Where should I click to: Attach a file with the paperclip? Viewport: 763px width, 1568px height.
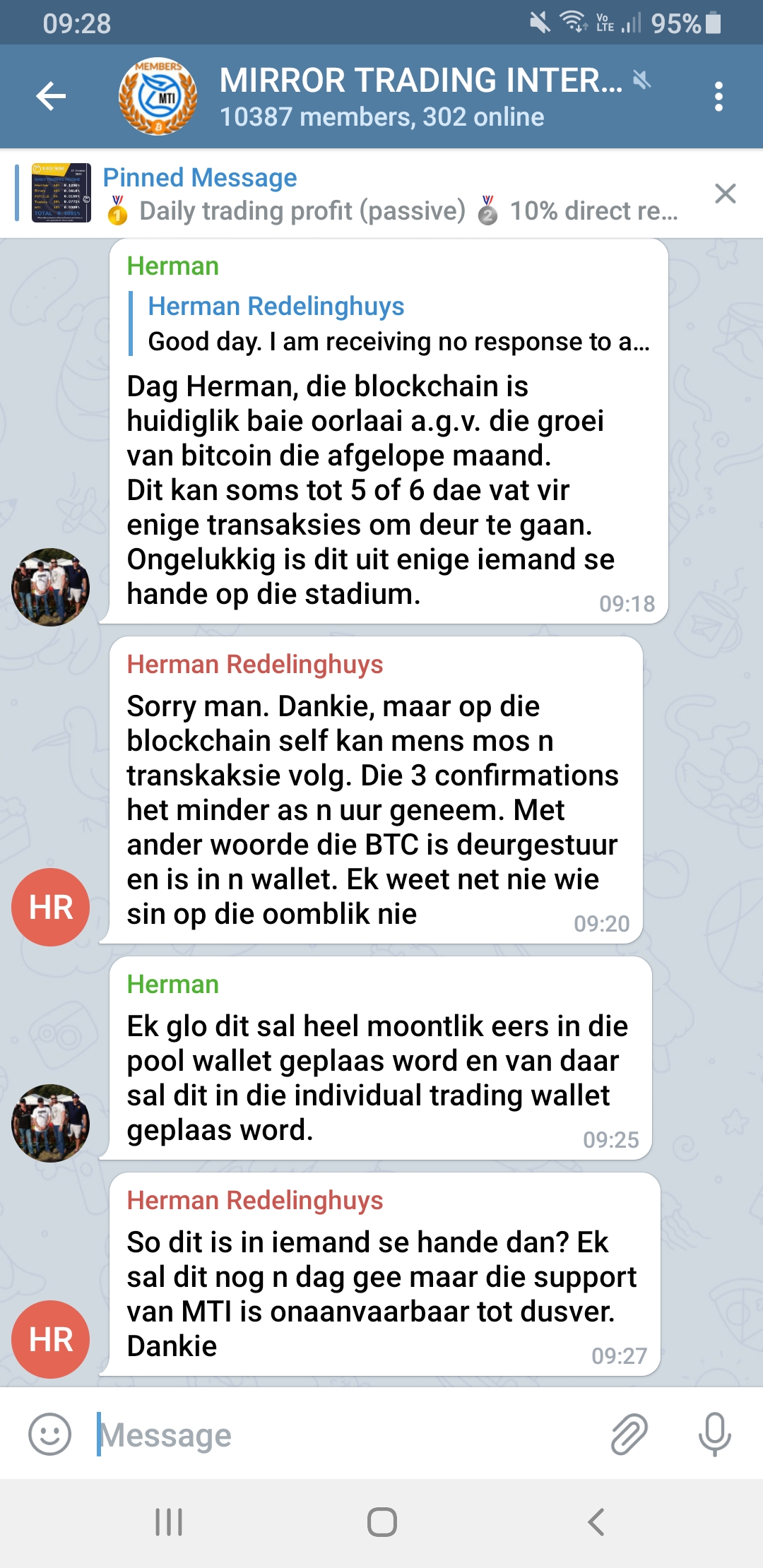click(x=629, y=1434)
